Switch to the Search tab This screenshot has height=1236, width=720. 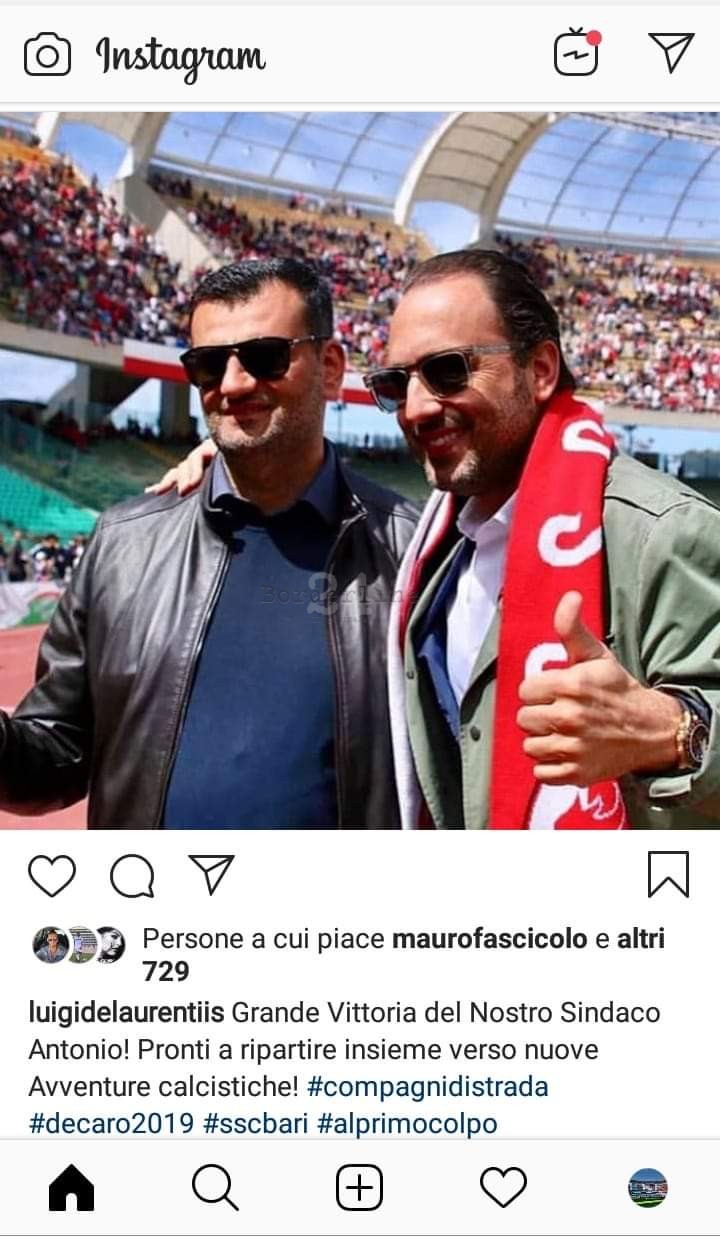[215, 1188]
